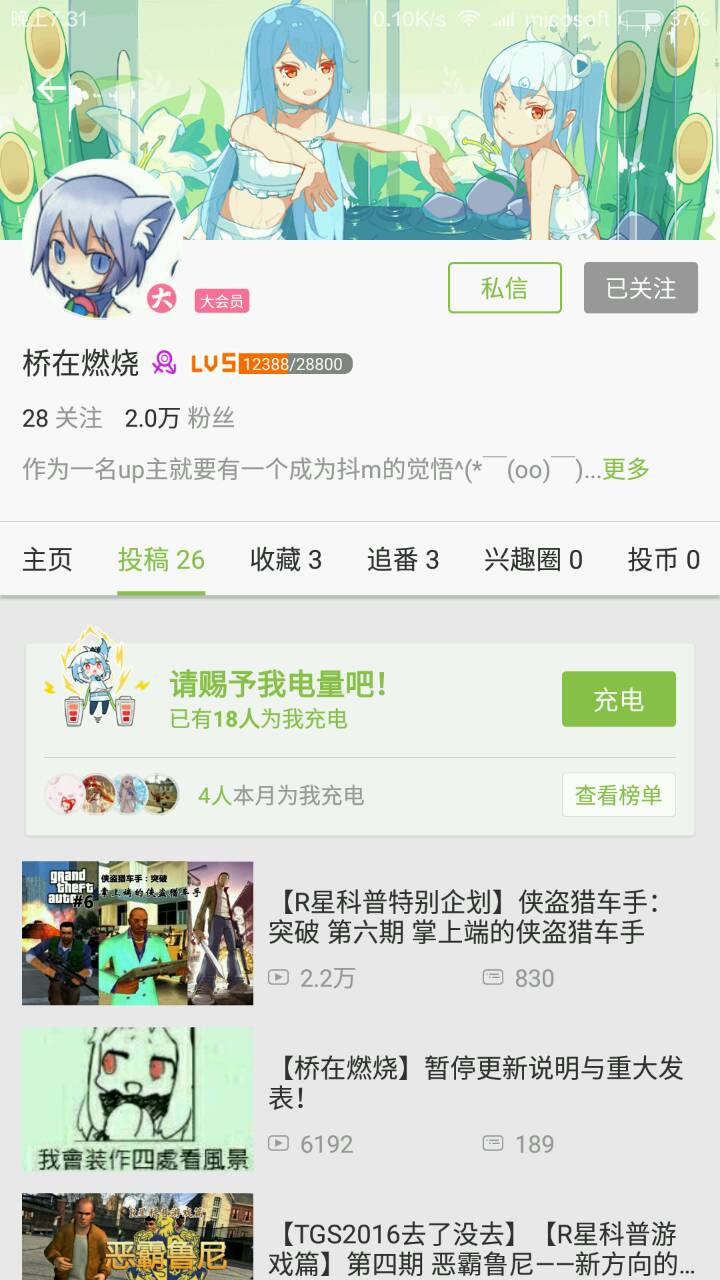
Task: Select the 投稿 26 tab
Action: click(161, 560)
